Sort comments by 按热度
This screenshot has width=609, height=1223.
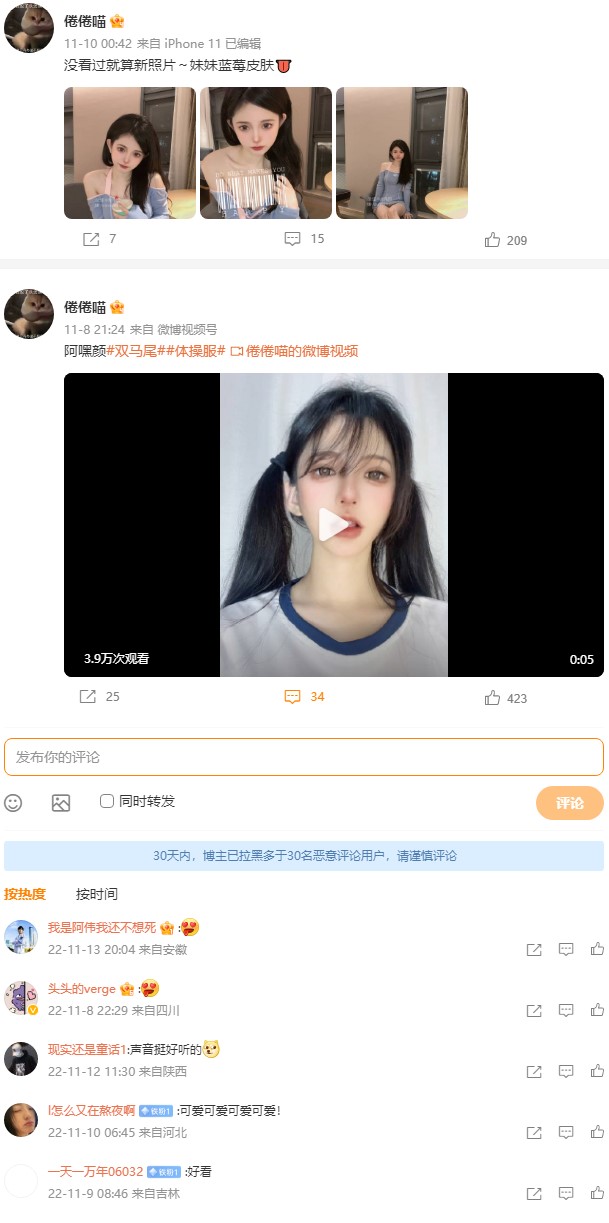coord(25,894)
